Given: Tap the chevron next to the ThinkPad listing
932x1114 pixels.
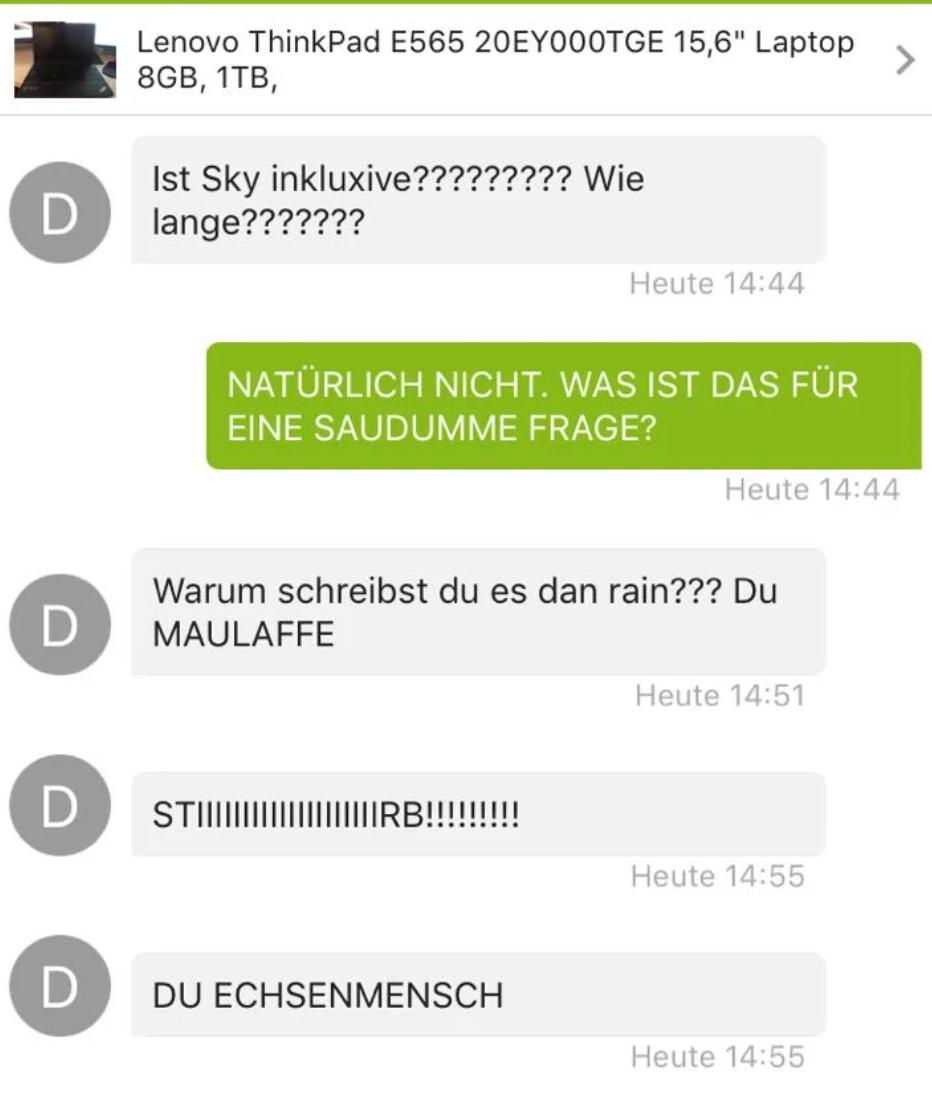Looking at the screenshot, I should [905, 61].
